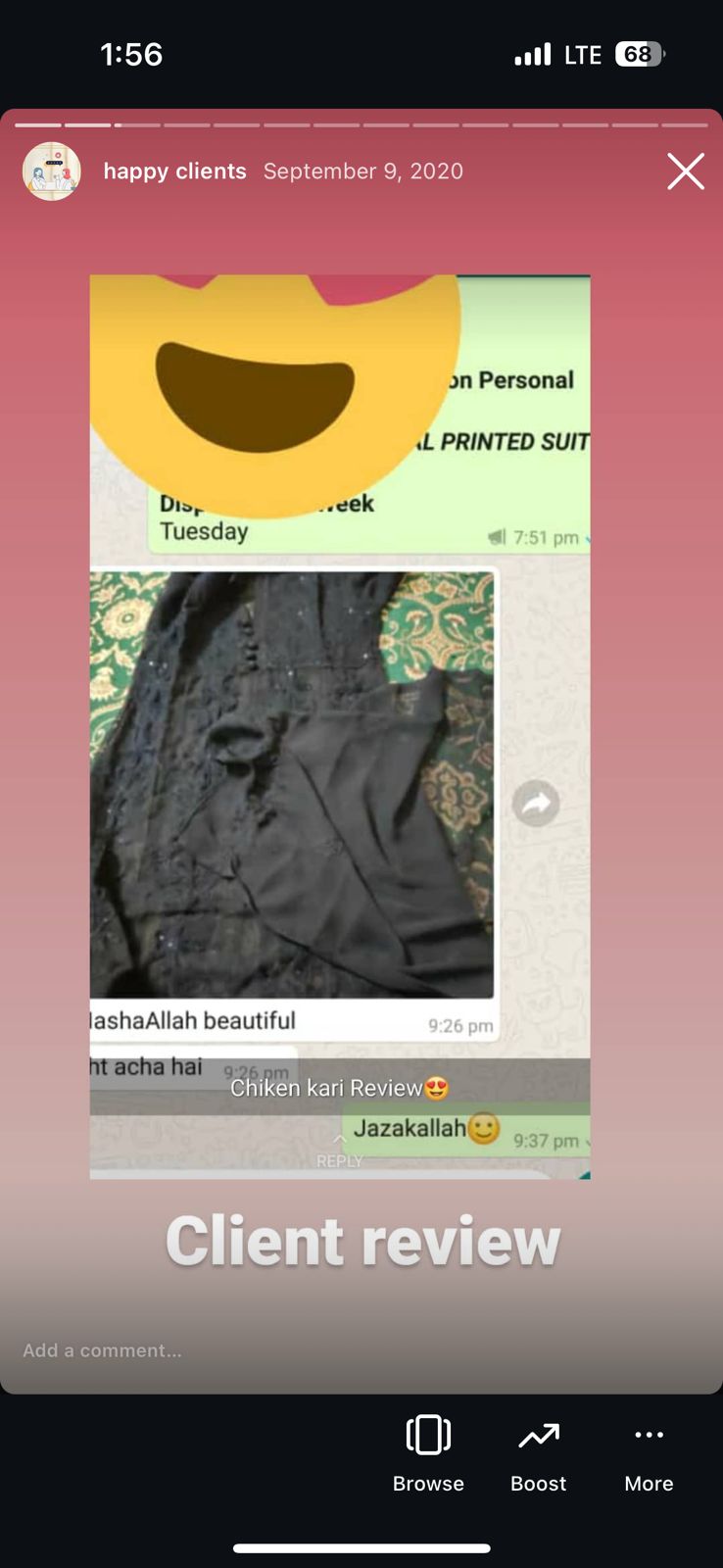
Task: Select the Browse icon
Action: [428, 1435]
